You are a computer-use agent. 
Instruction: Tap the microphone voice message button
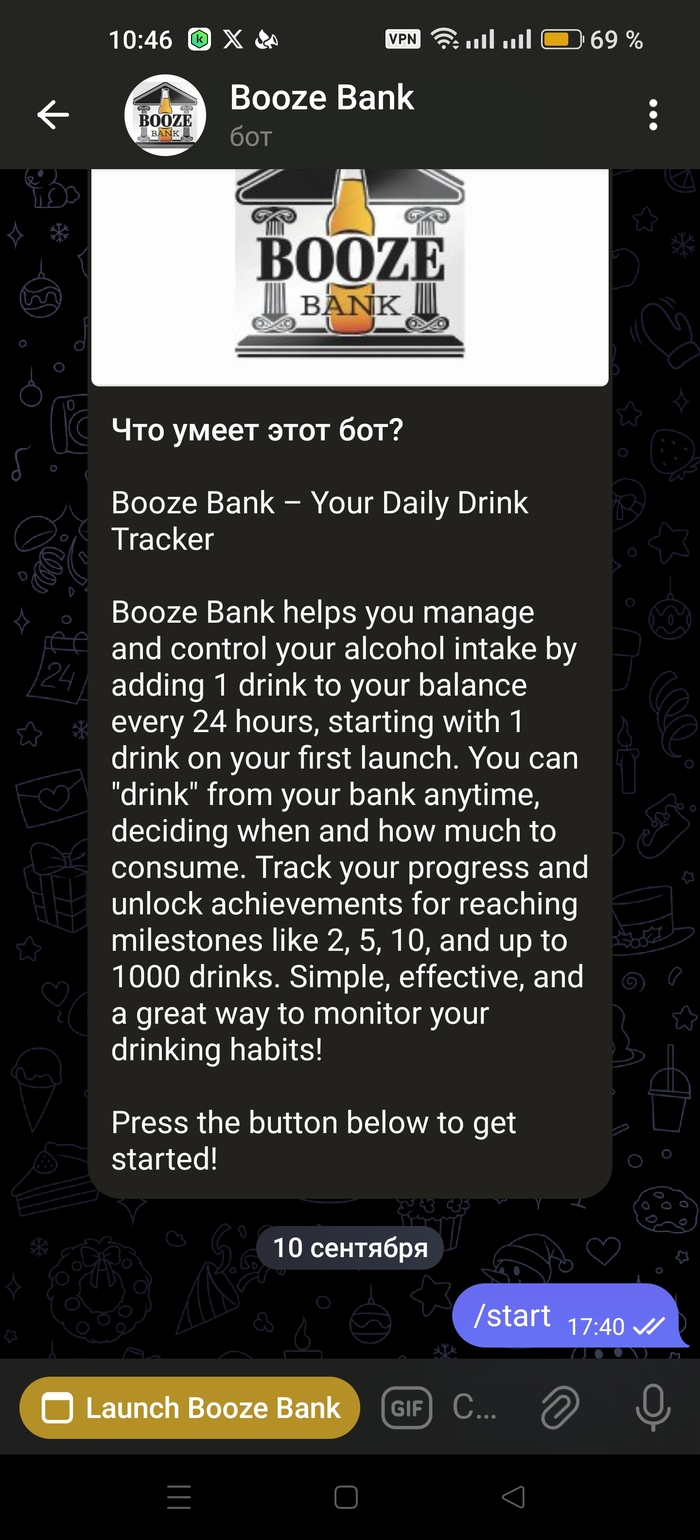click(x=653, y=1408)
